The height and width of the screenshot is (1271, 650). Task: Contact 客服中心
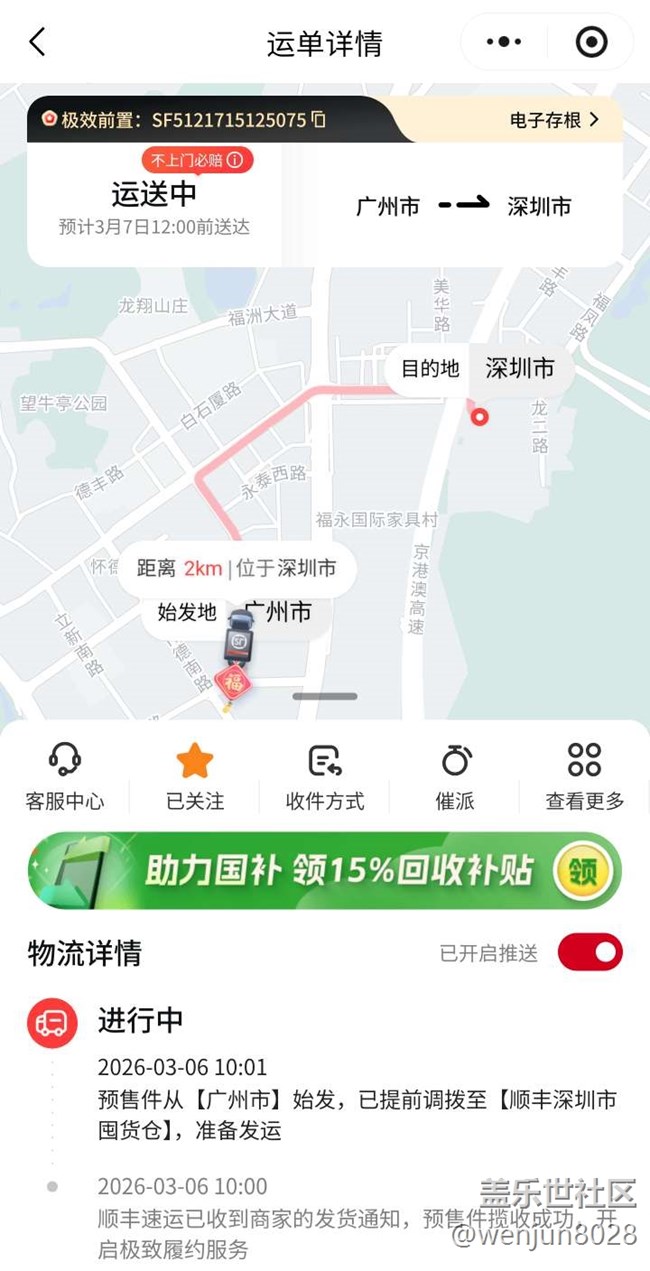pos(65,776)
